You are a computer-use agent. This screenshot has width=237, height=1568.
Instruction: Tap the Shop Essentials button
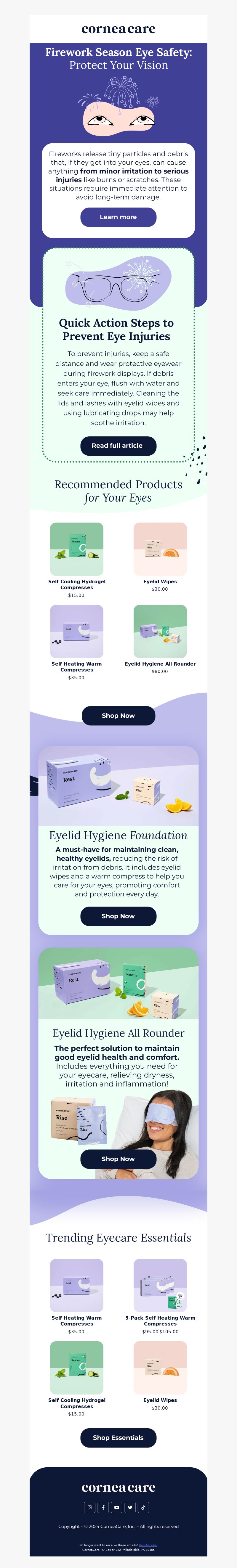click(x=118, y=1437)
